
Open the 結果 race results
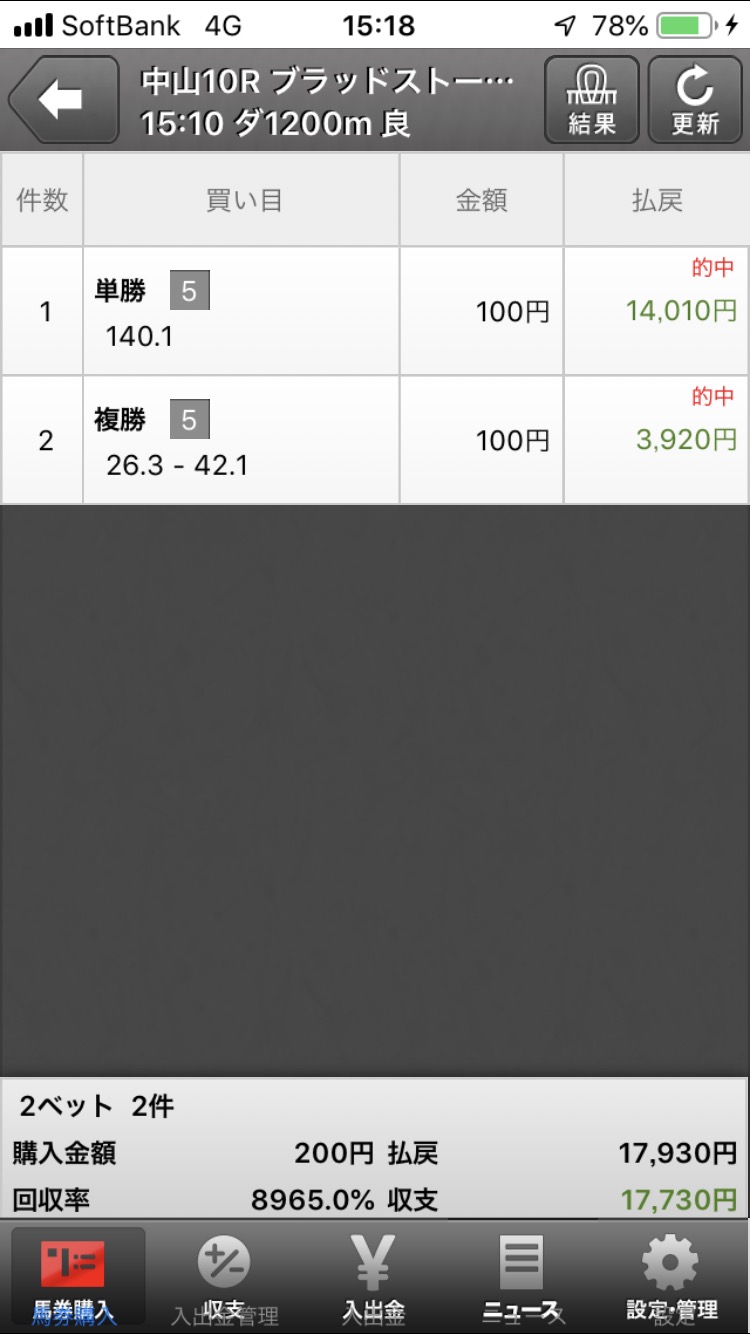coord(592,100)
